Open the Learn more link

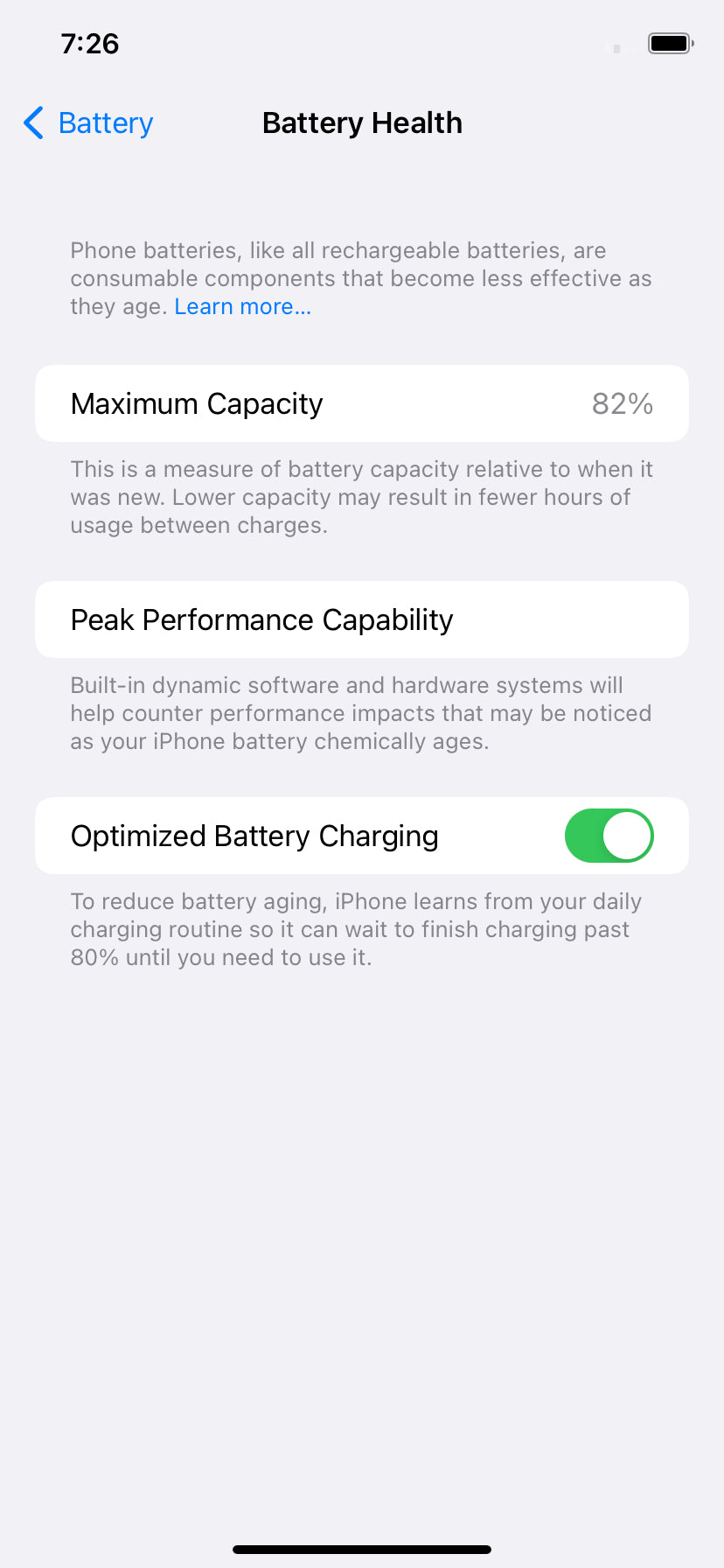click(x=242, y=307)
